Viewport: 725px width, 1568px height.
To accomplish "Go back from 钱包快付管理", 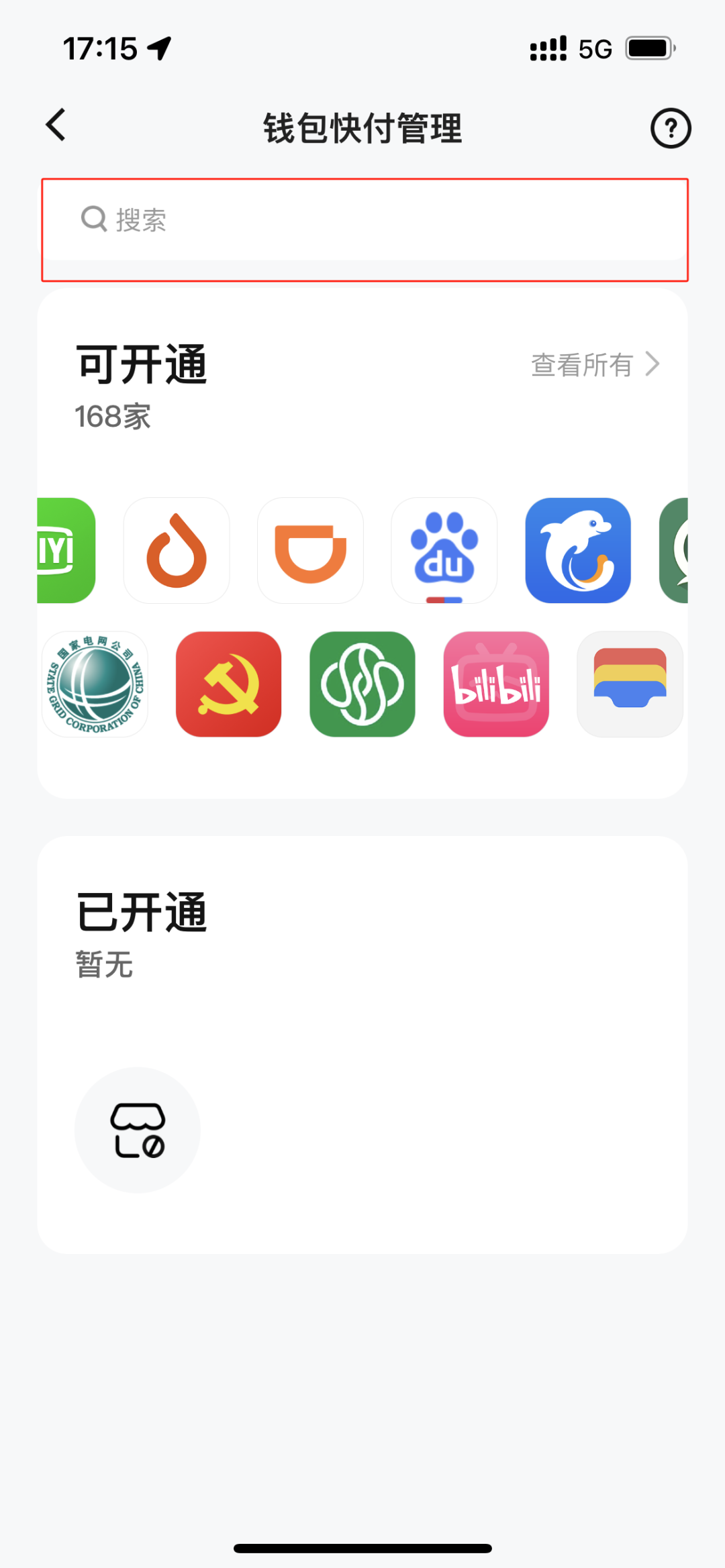I will pyautogui.click(x=56, y=125).
